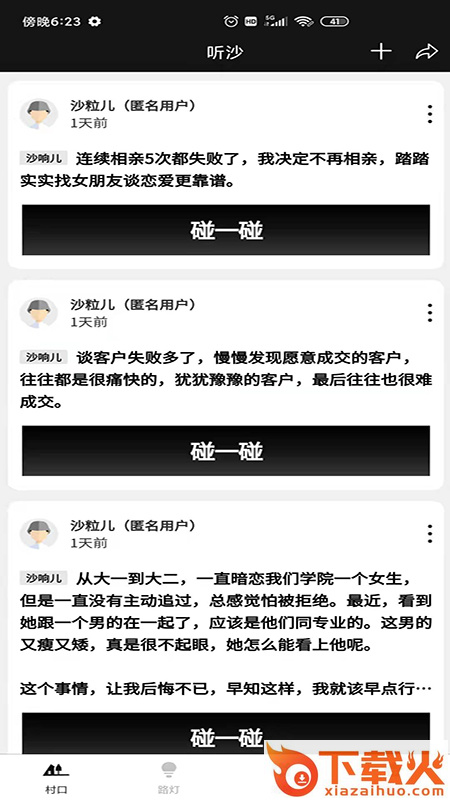Share via the arrow icon in header
Screen dimensions: 450x800
pos(427,52)
